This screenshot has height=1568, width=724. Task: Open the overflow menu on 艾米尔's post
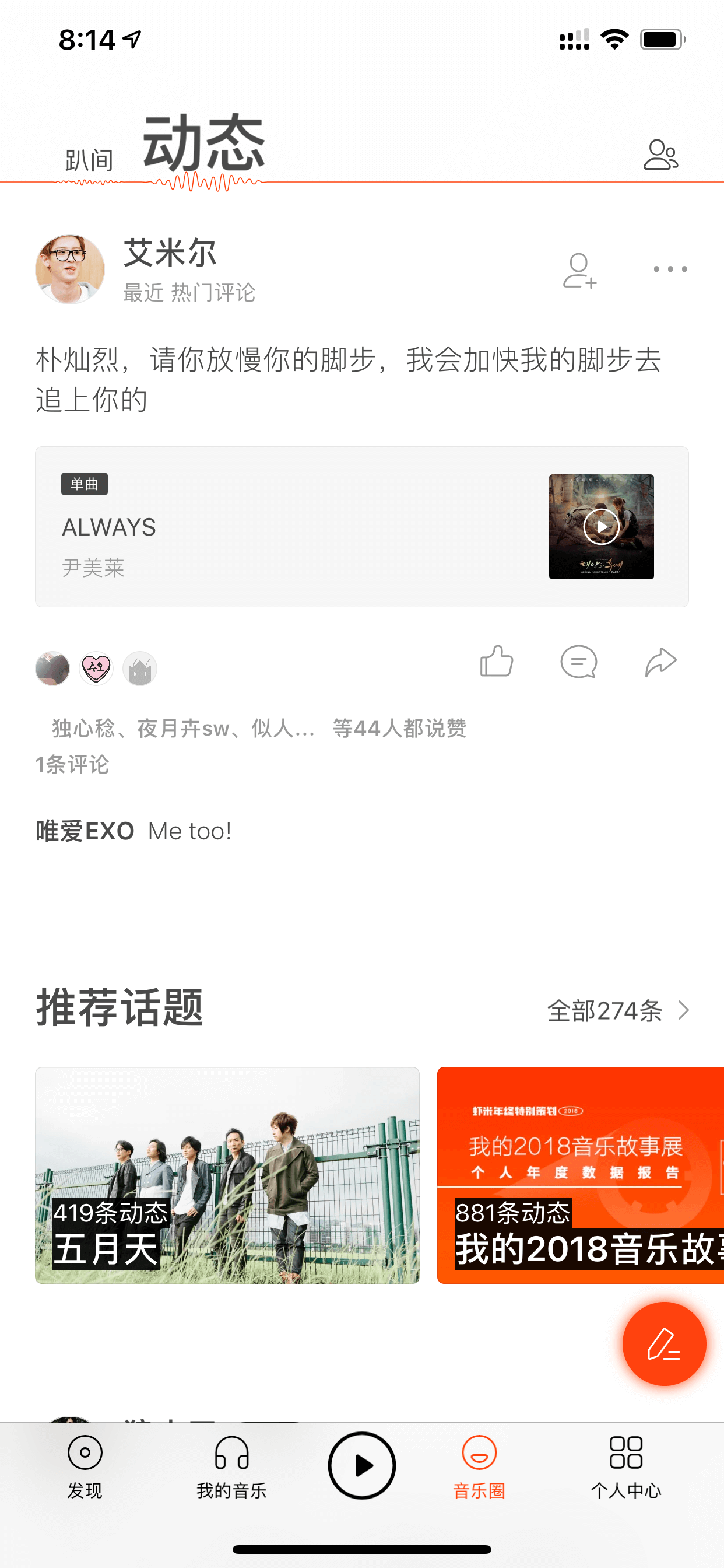tap(670, 269)
